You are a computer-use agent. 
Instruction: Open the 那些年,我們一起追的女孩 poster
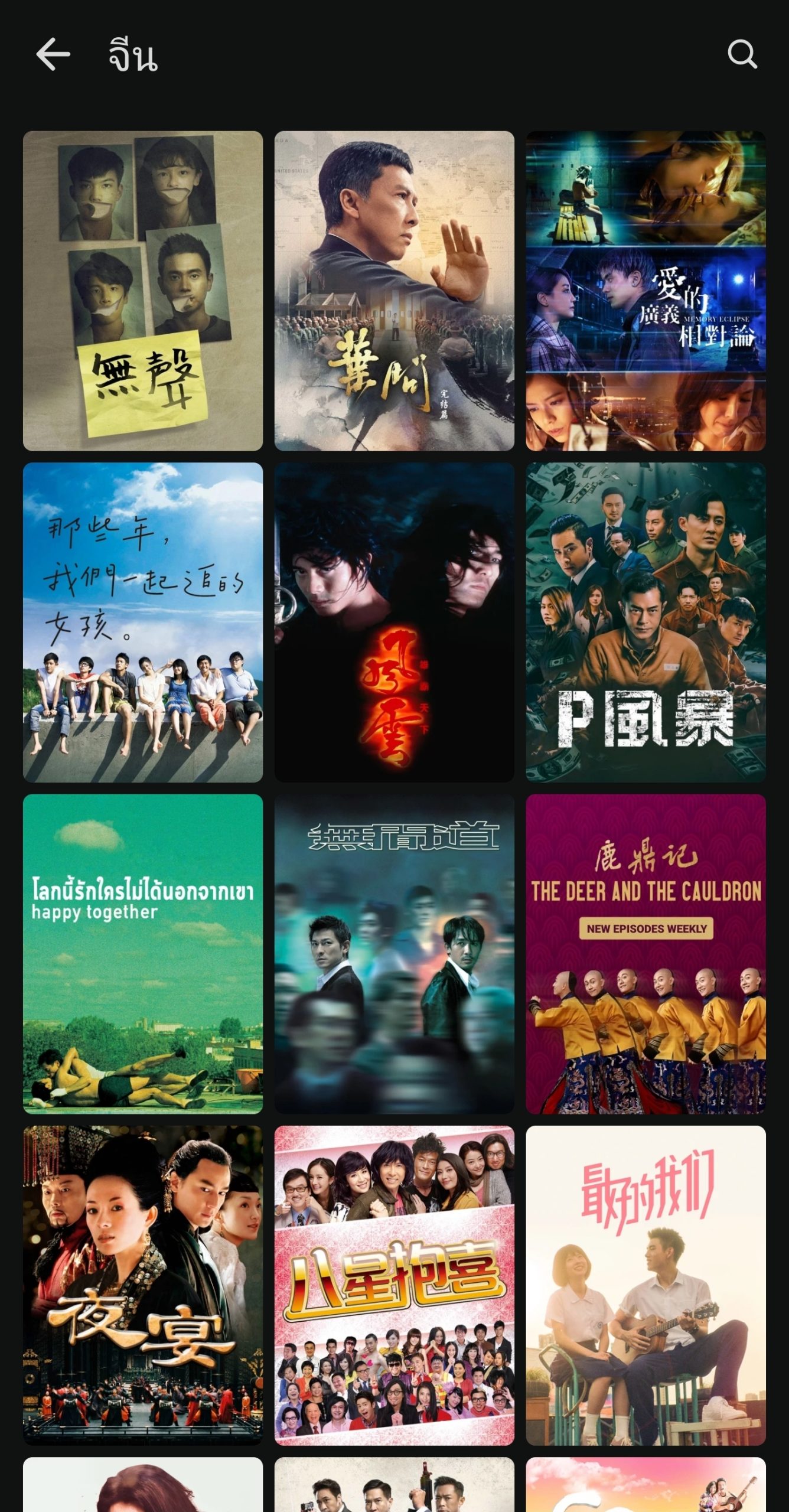point(143,622)
